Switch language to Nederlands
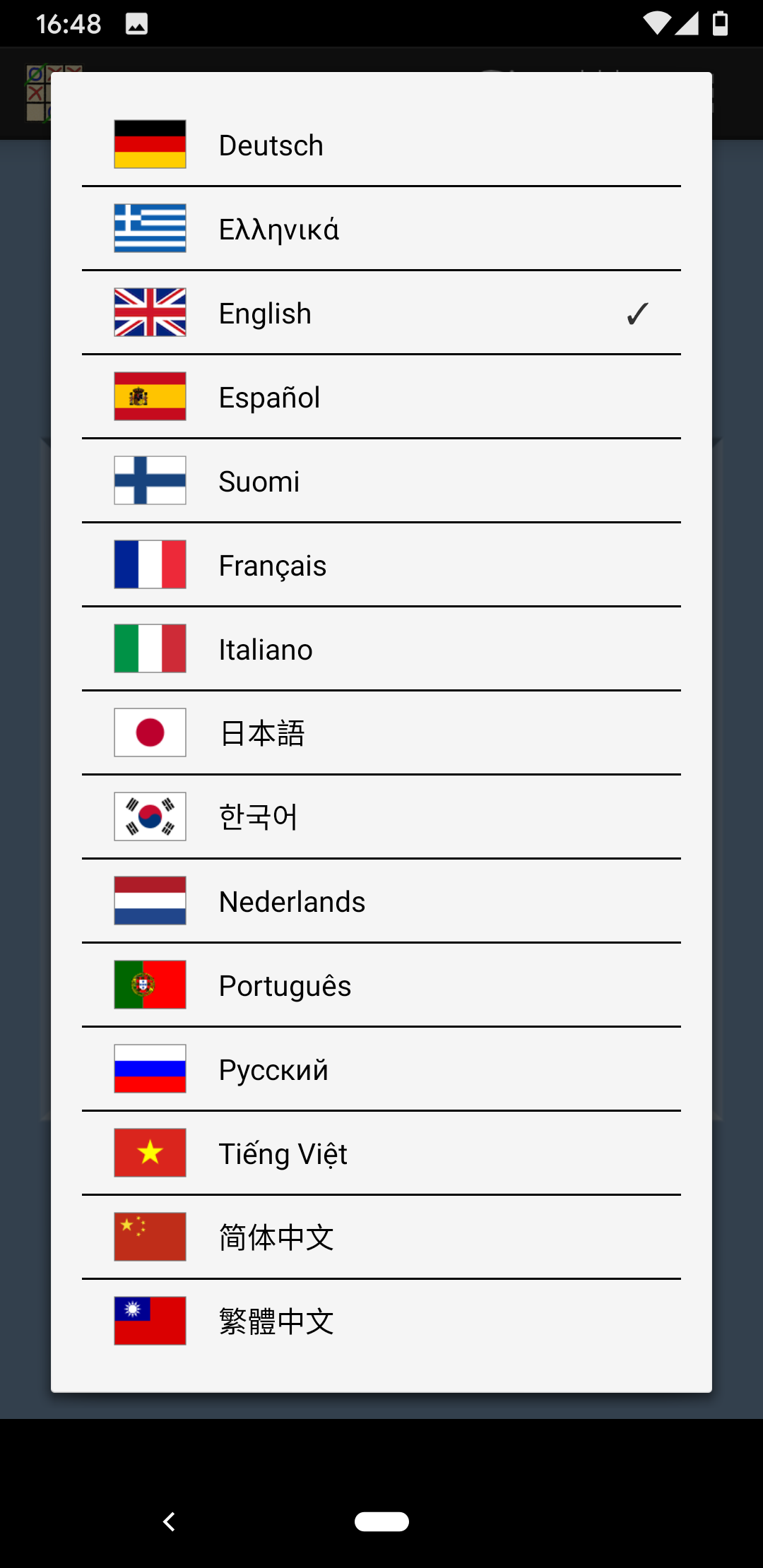Image resolution: width=763 pixels, height=1568 pixels. [381, 901]
